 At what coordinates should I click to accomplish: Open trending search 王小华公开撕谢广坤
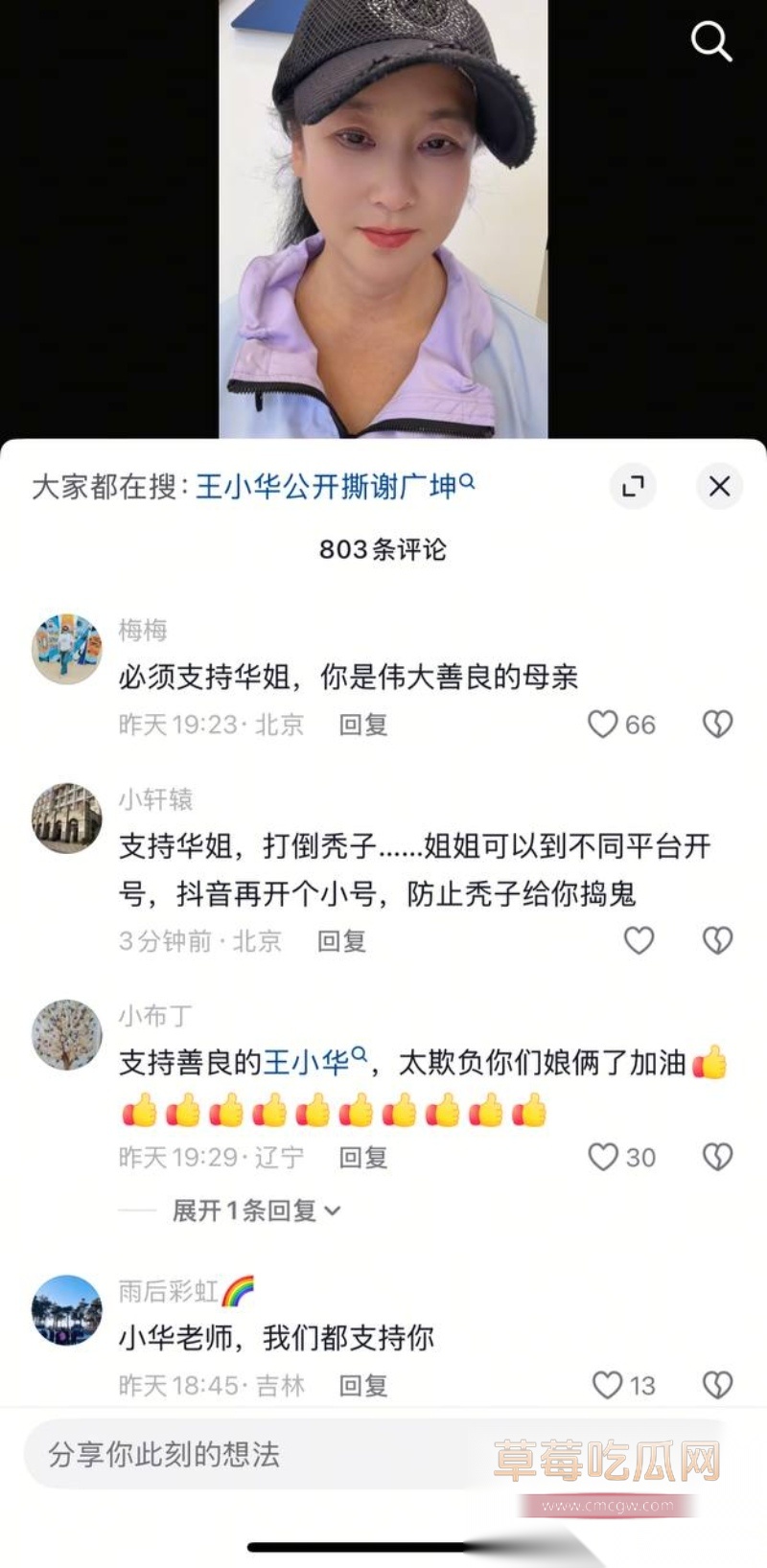tap(331, 487)
